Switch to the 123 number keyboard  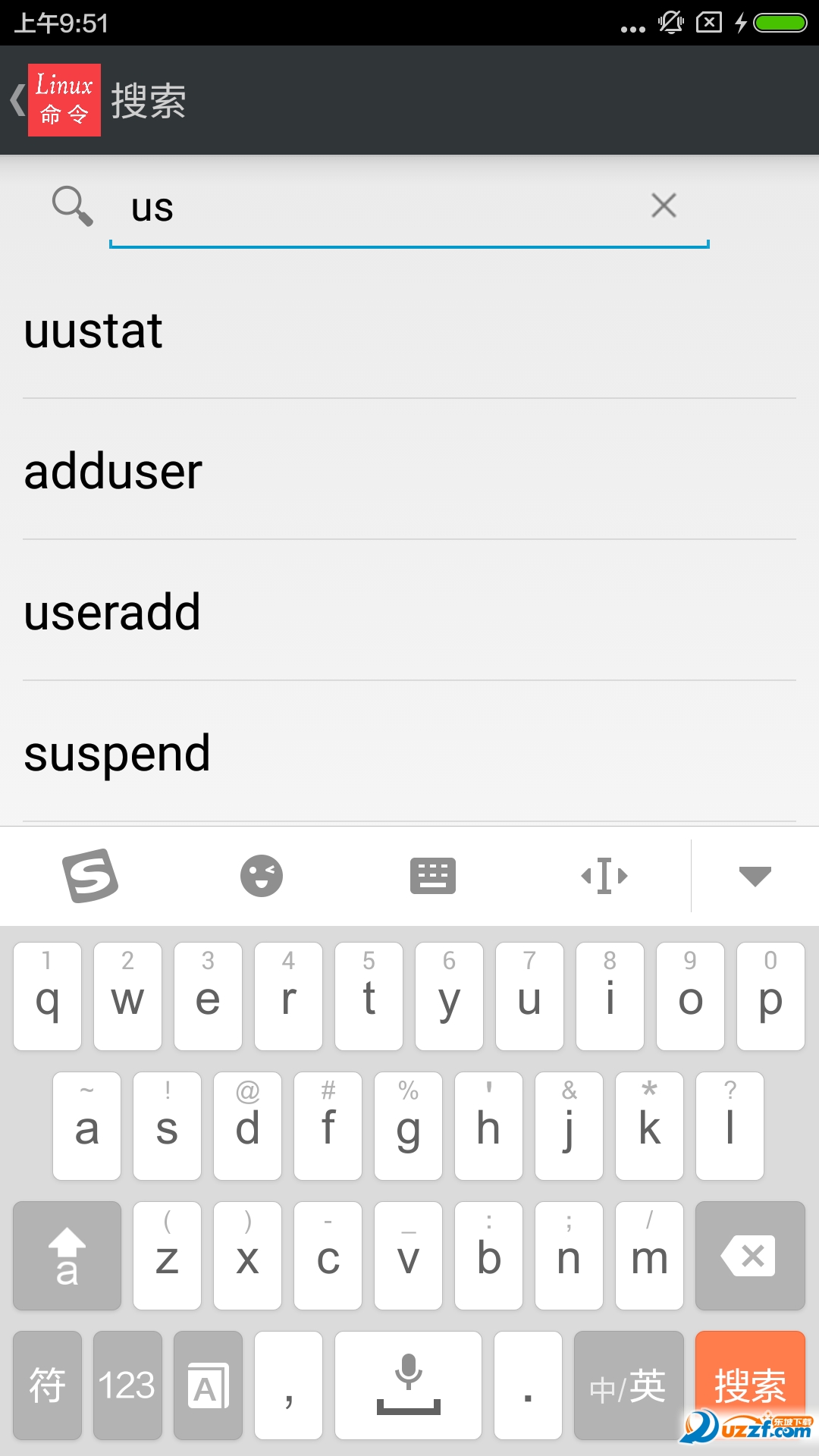(x=127, y=1385)
